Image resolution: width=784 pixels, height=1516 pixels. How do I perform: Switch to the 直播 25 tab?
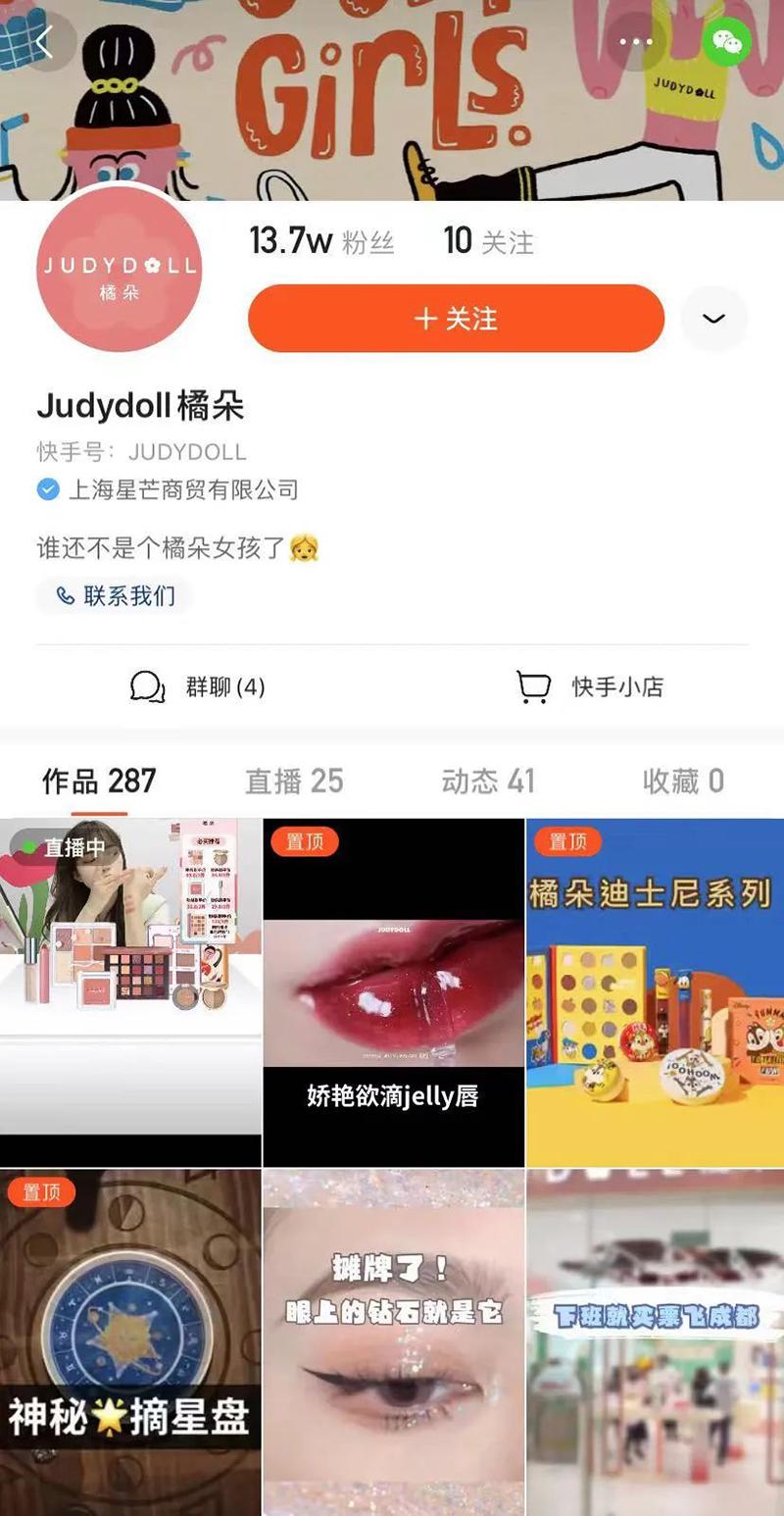[x=294, y=782]
